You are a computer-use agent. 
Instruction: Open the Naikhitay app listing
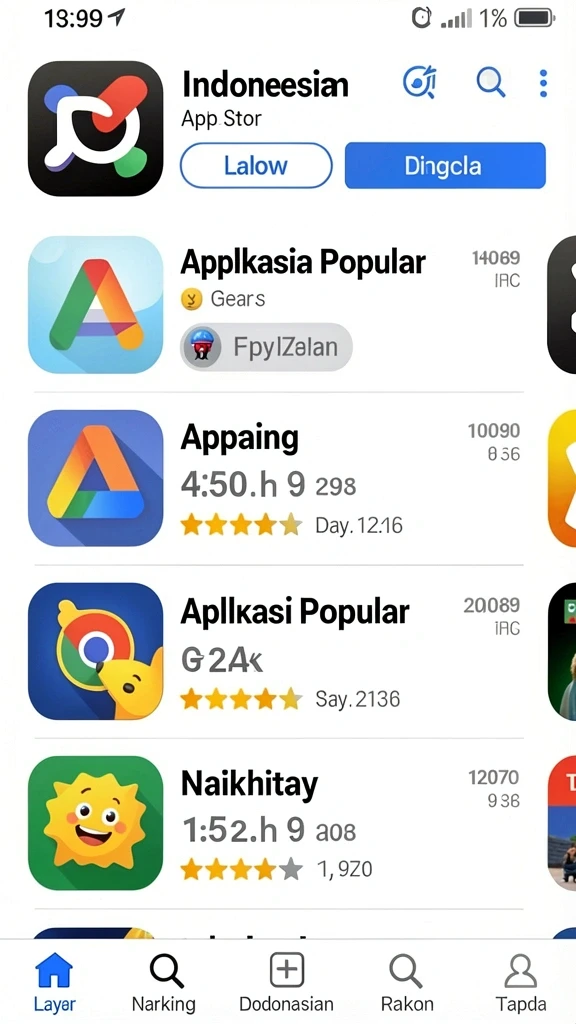click(278, 823)
